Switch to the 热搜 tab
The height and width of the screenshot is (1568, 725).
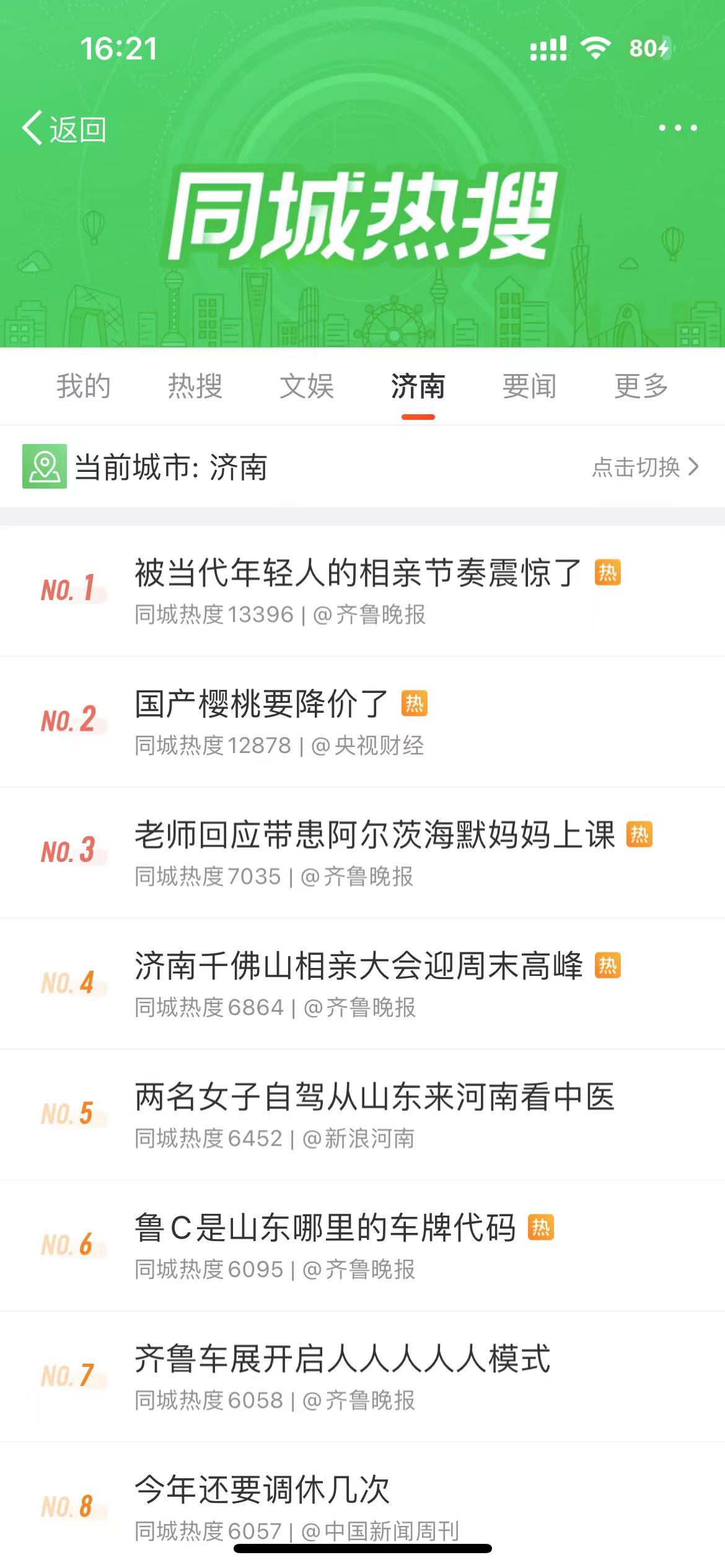[x=195, y=386]
